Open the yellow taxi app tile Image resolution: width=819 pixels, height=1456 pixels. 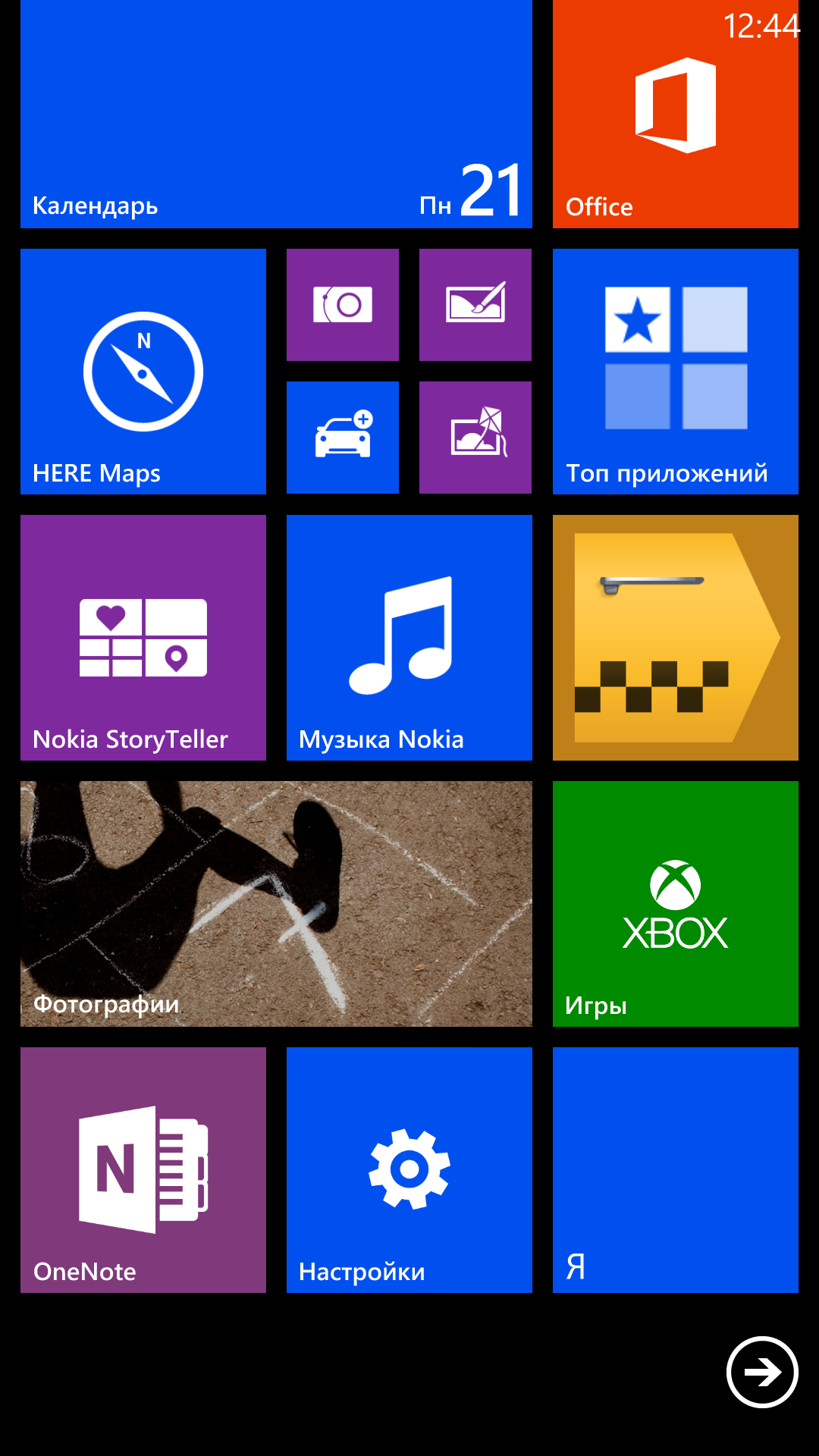pos(675,638)
